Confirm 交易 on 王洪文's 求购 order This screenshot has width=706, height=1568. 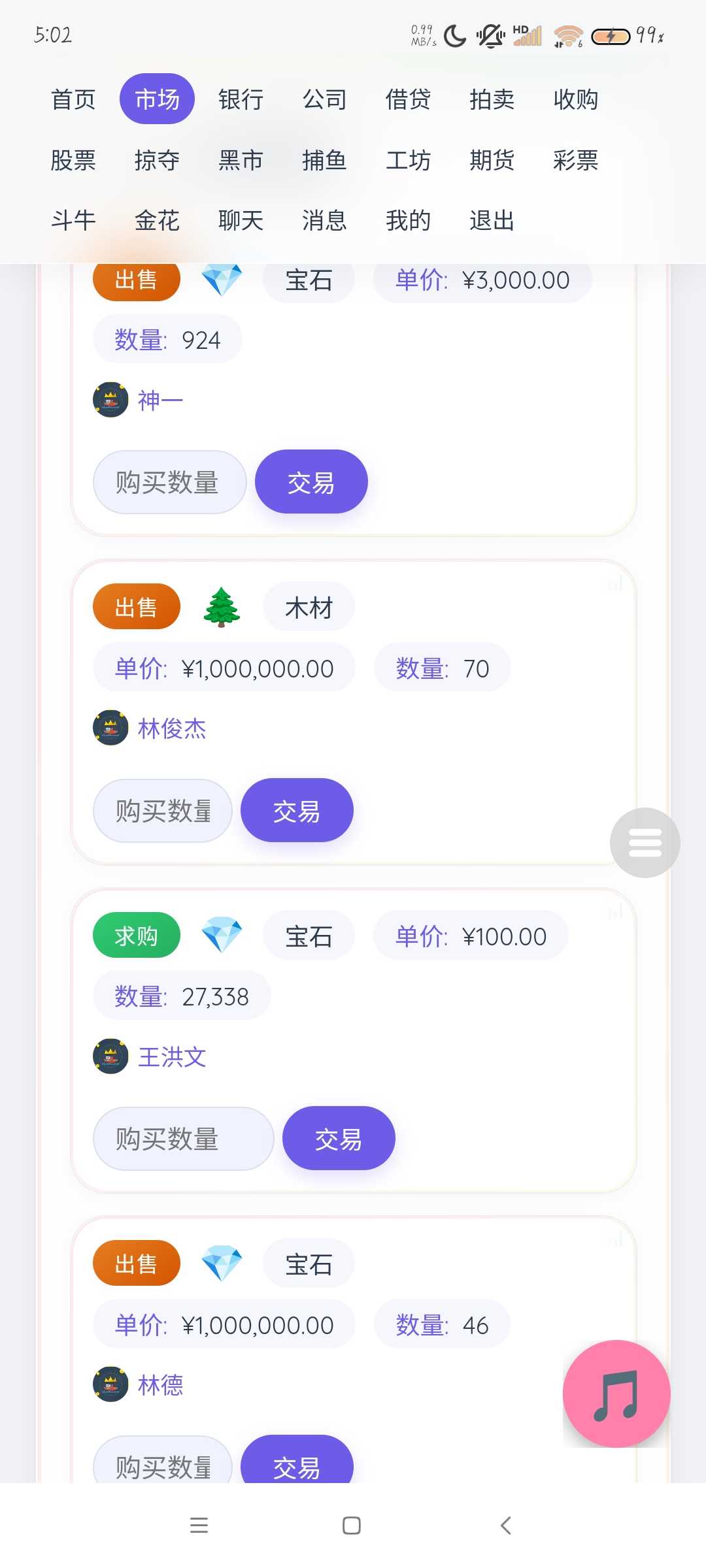point(339,1139)
